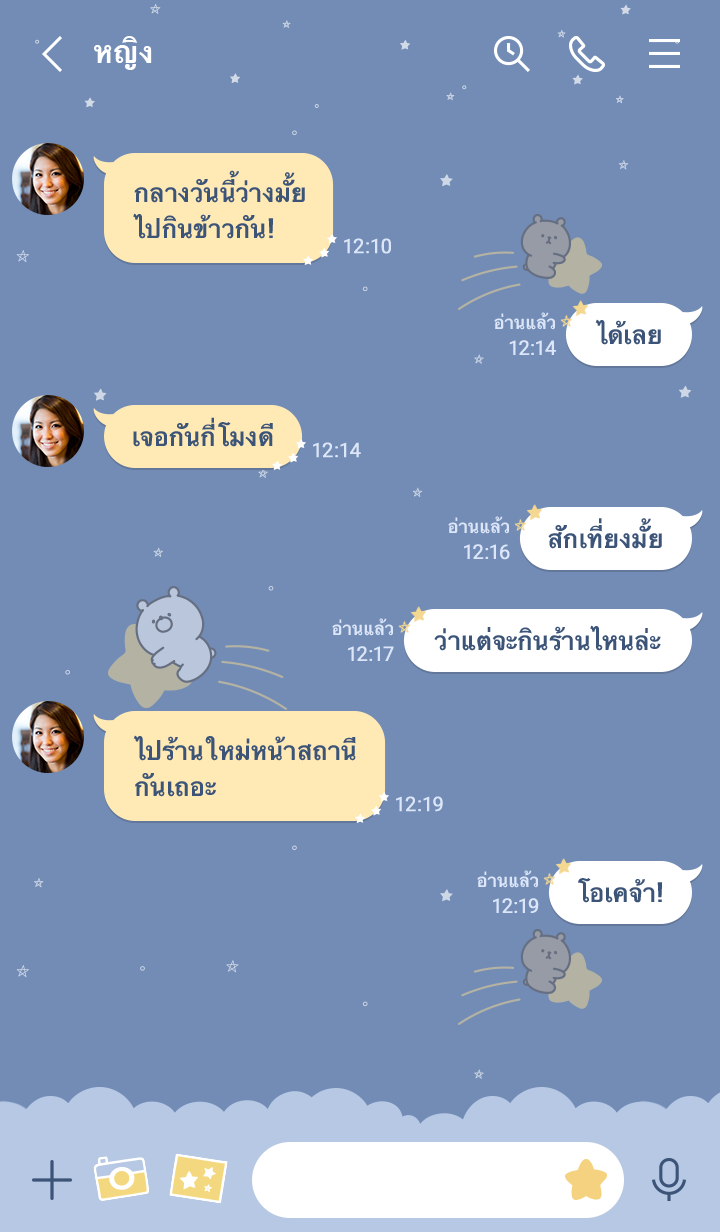The width and height of the screenshot is (720, 1232).
Task: Start a voice call with หญิง
Action: tap(587, 54)
